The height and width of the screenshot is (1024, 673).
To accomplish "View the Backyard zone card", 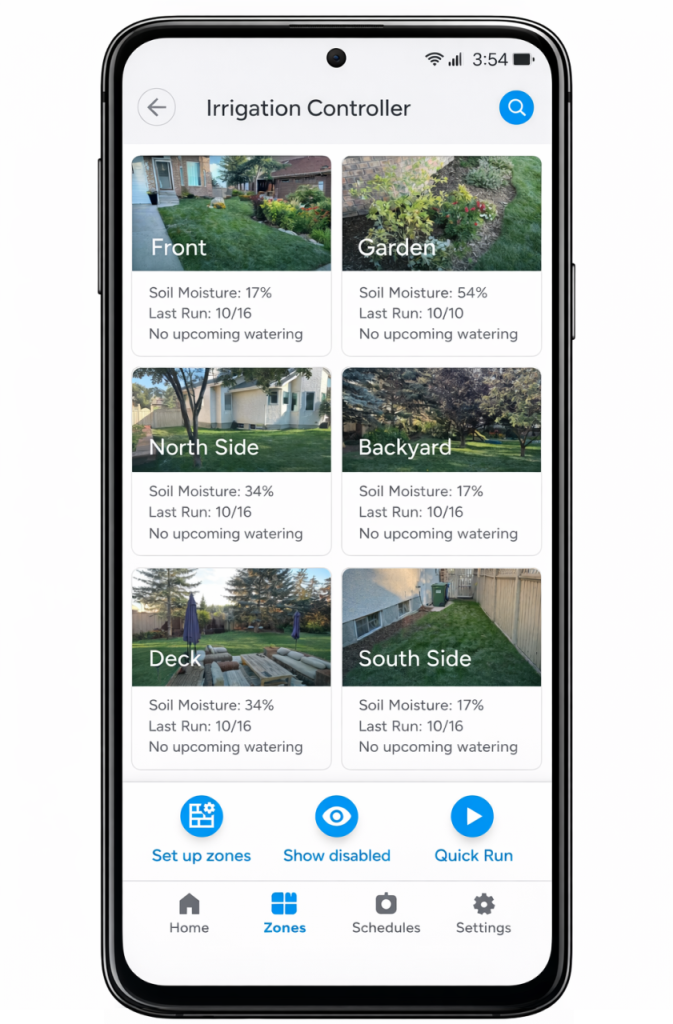I will (x=441, y=461).
